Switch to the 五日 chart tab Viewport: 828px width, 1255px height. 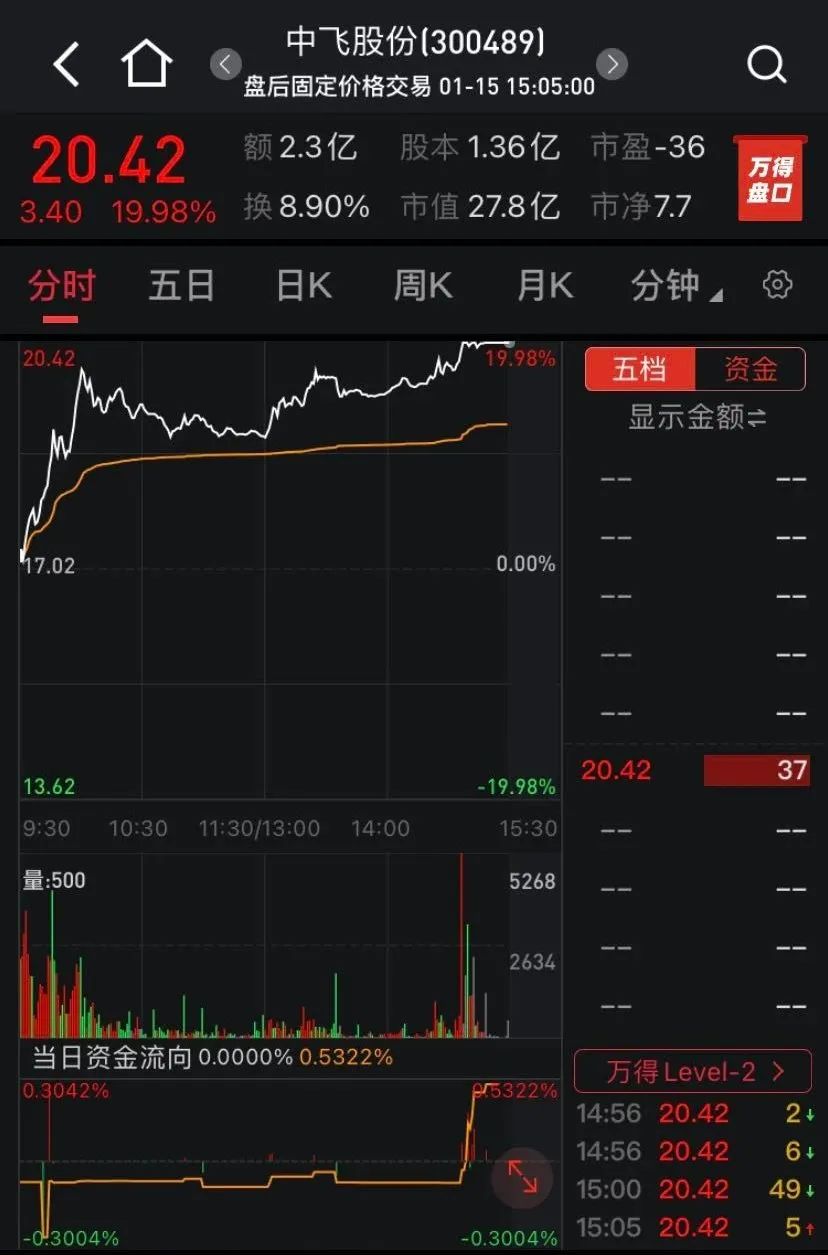pos(181,287)
